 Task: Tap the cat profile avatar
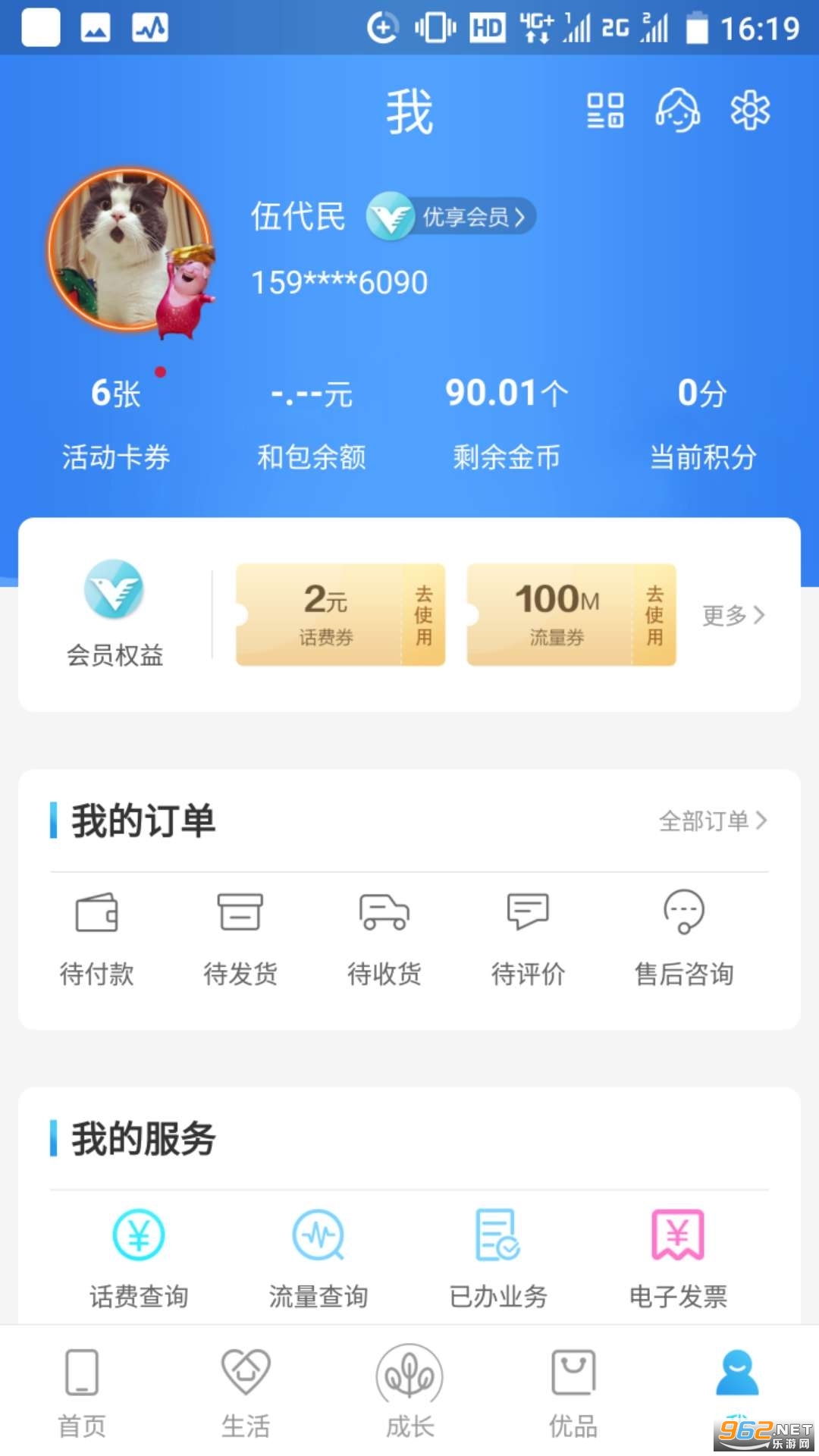[x=130, y=250]
